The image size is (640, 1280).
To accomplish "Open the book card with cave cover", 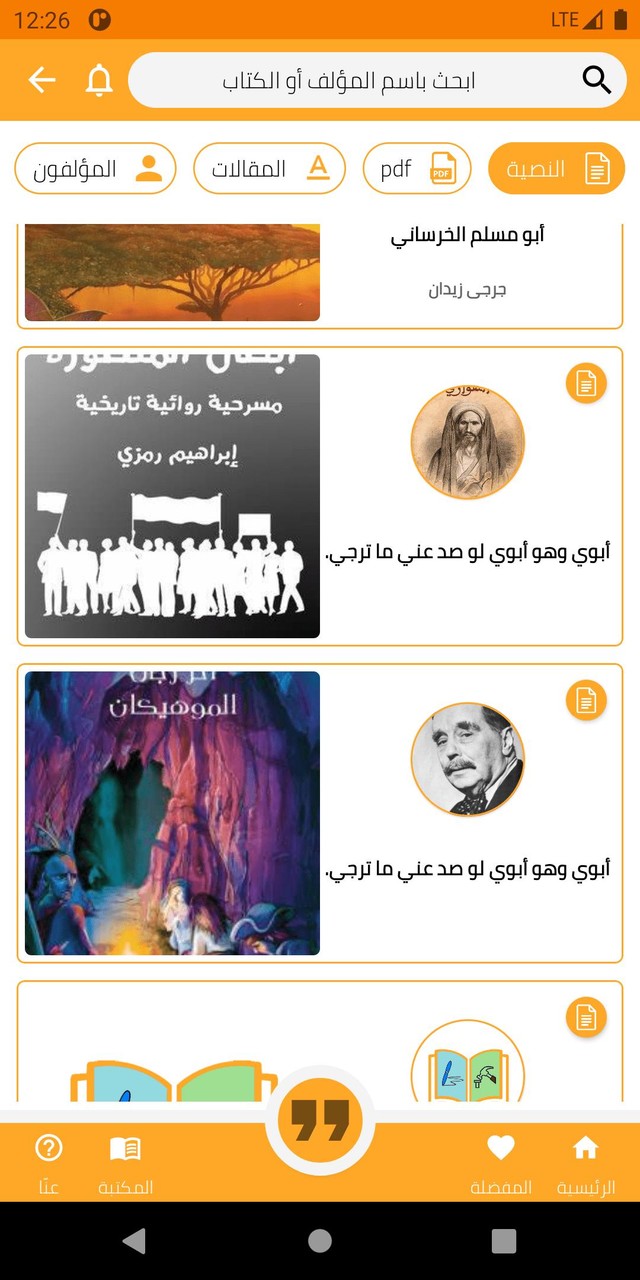I will click(x=320, y=813).
